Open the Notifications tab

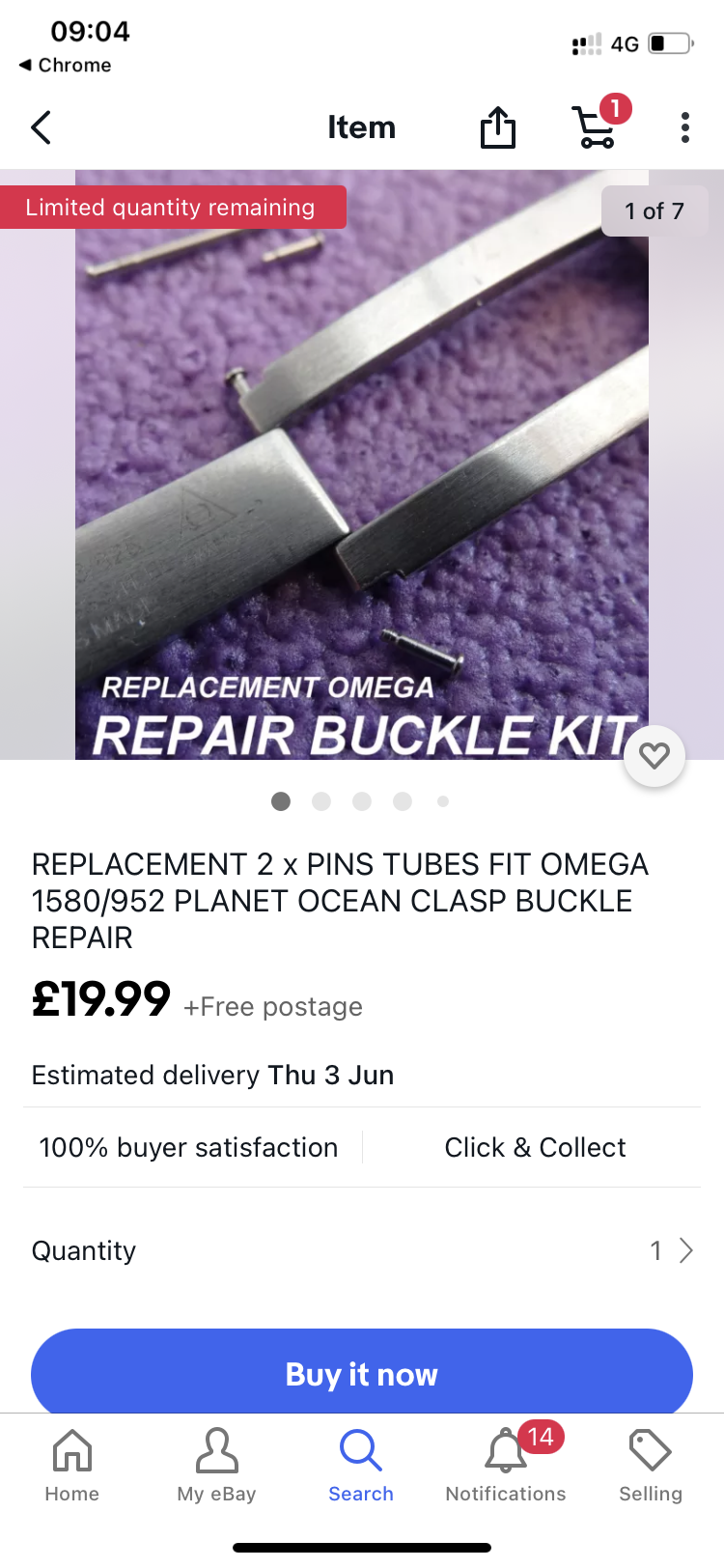pyautogui.click(x=506, y=1466)
